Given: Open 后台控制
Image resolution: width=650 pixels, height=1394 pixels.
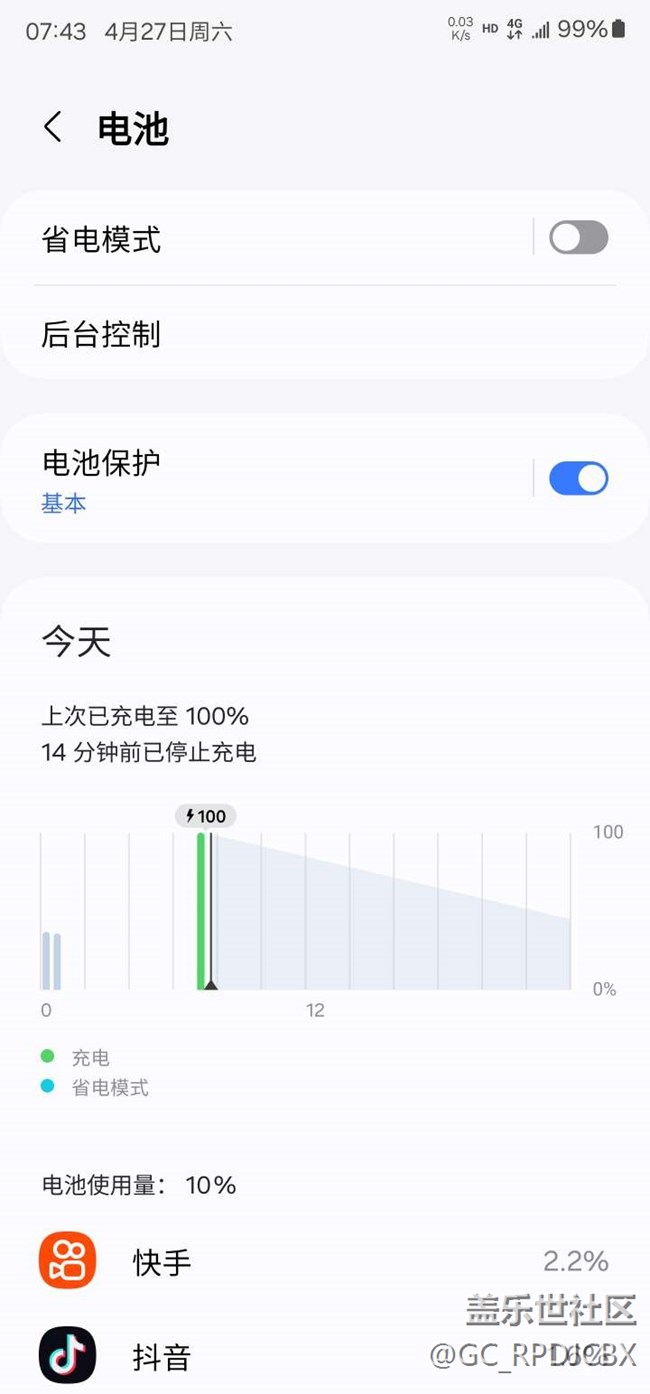Looking at the screenshot, I should 325,334.
